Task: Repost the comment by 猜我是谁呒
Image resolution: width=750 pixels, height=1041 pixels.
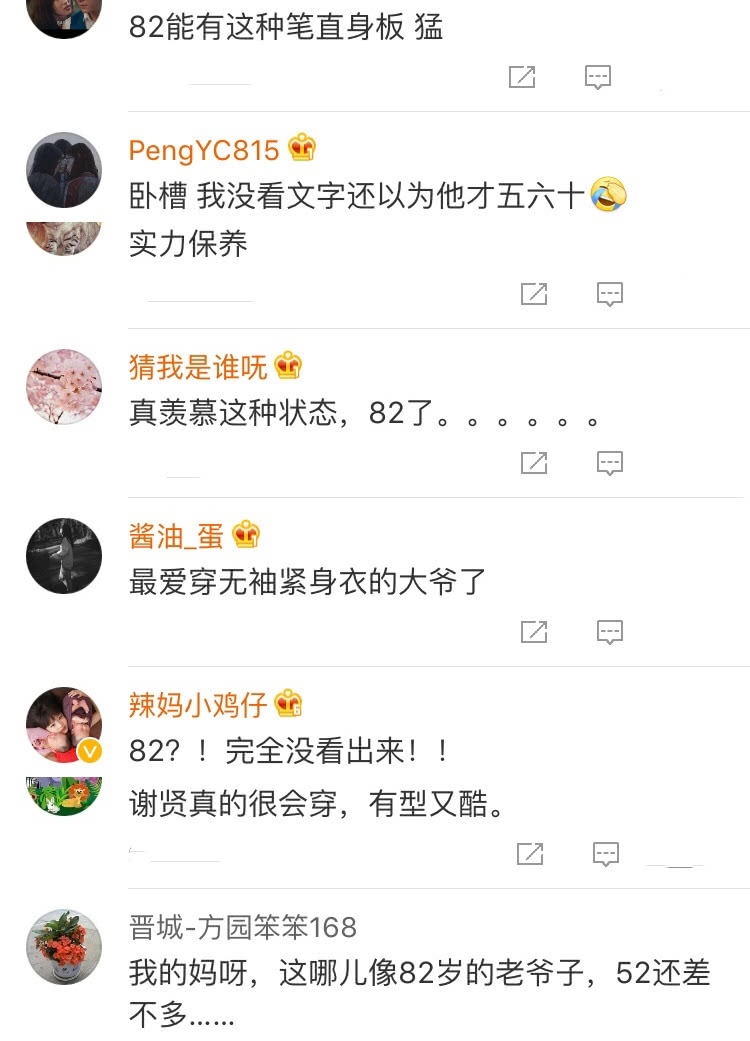Action: (x=534, y=462)
